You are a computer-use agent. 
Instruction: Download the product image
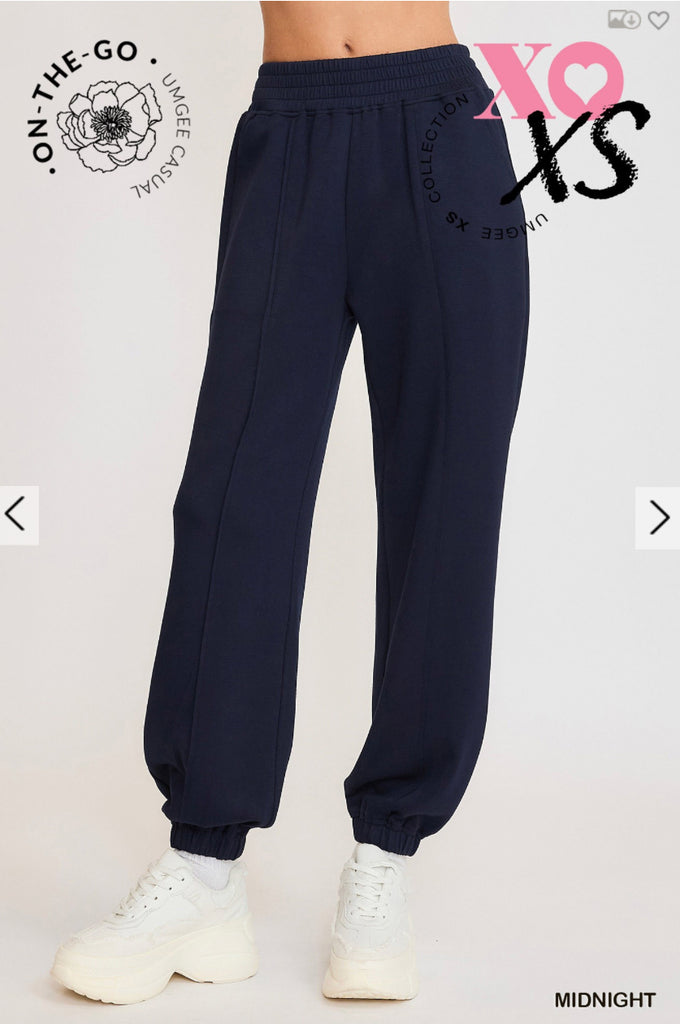pos(625,19)
